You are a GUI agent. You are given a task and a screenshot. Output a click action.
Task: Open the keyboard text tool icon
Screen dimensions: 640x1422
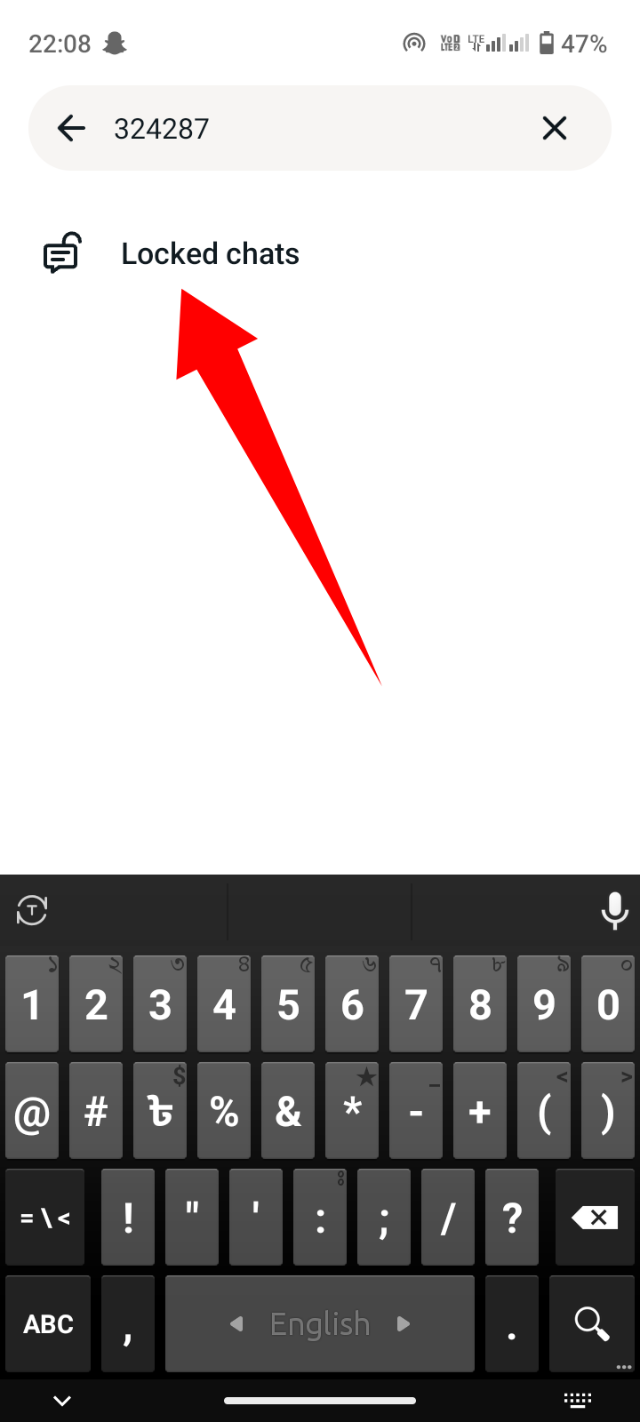click(33, 910)
